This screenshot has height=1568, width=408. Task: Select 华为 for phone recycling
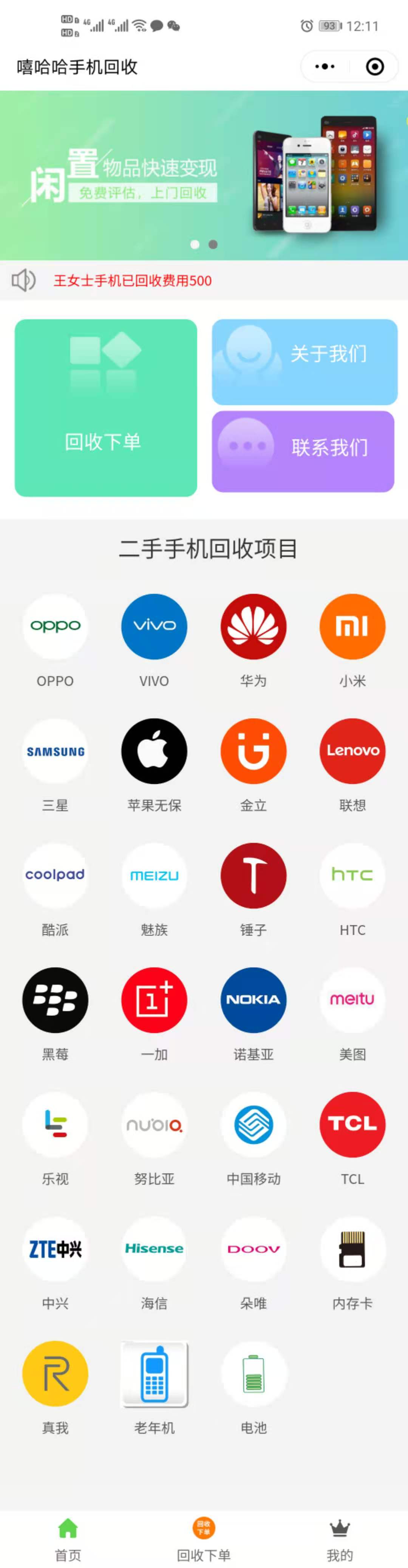tap(253, 626)
